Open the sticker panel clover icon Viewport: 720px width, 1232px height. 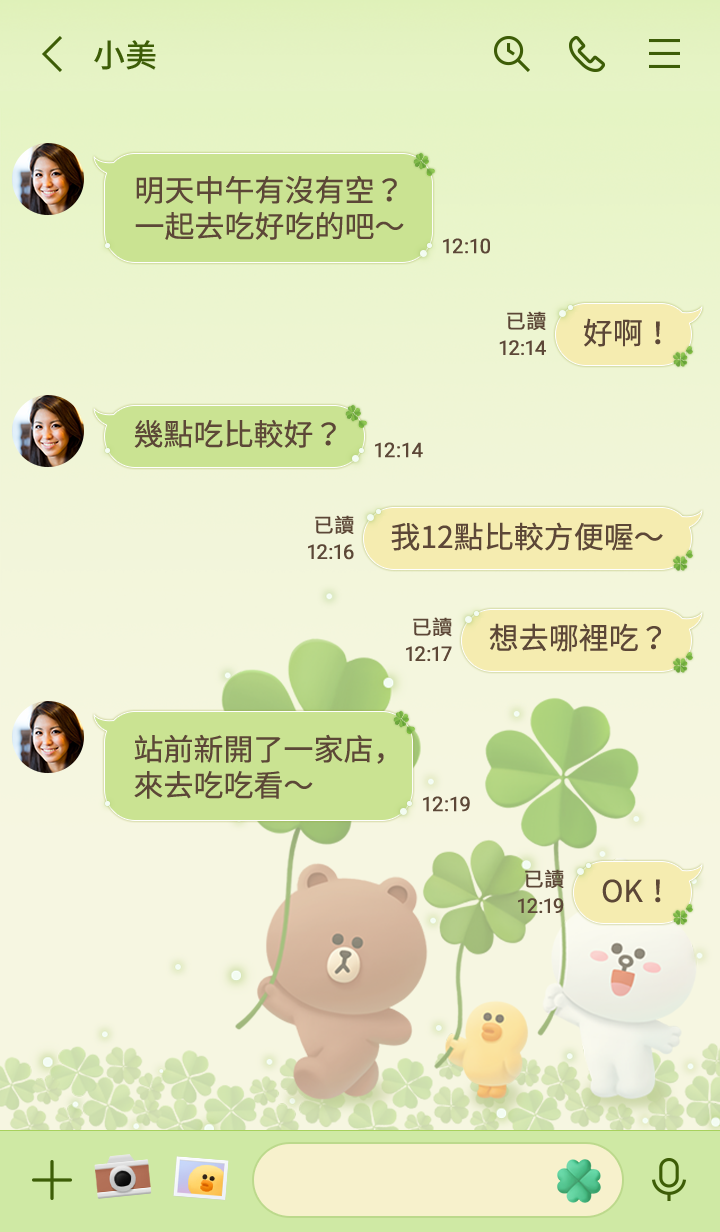click(x=579, y=1181)
